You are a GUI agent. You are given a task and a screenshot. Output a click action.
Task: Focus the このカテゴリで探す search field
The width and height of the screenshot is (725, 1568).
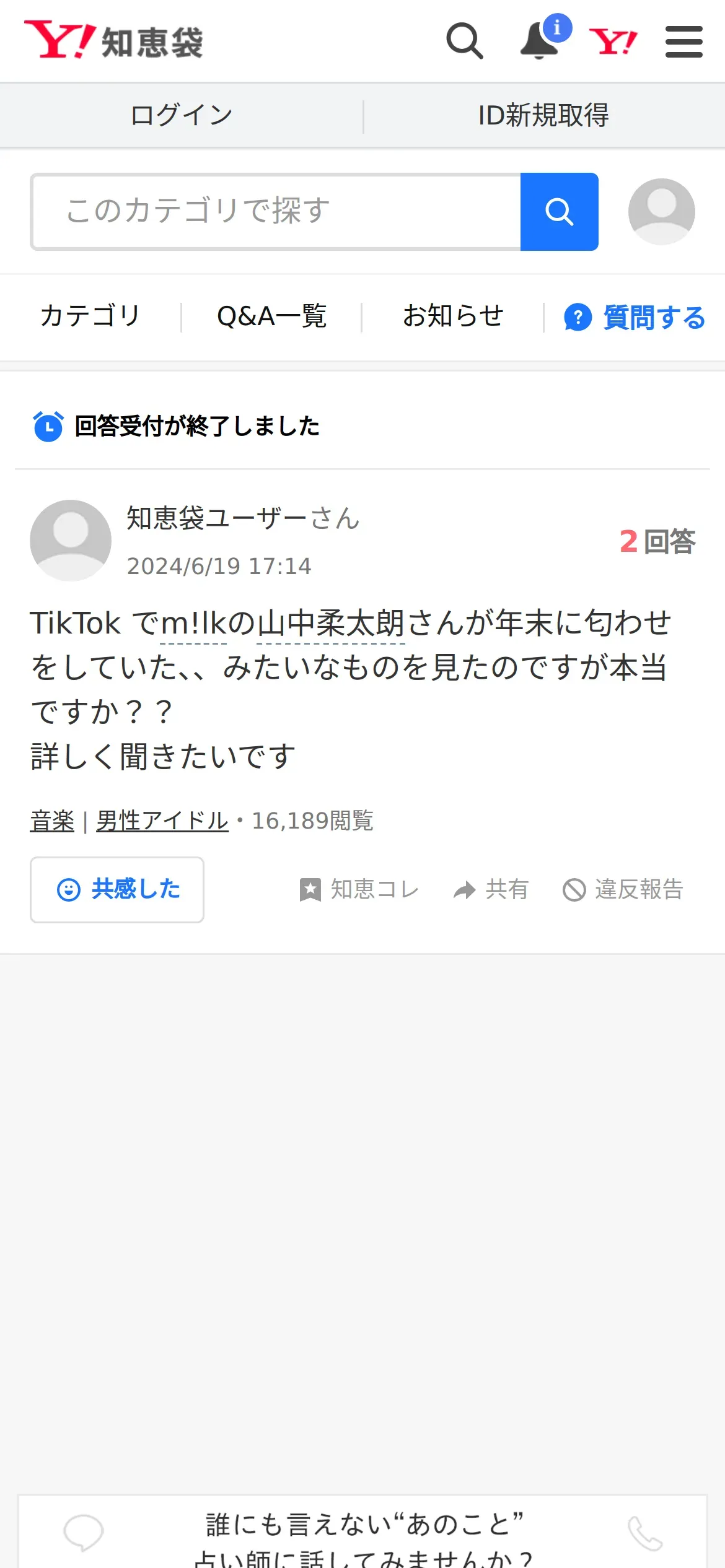[276, 211]
